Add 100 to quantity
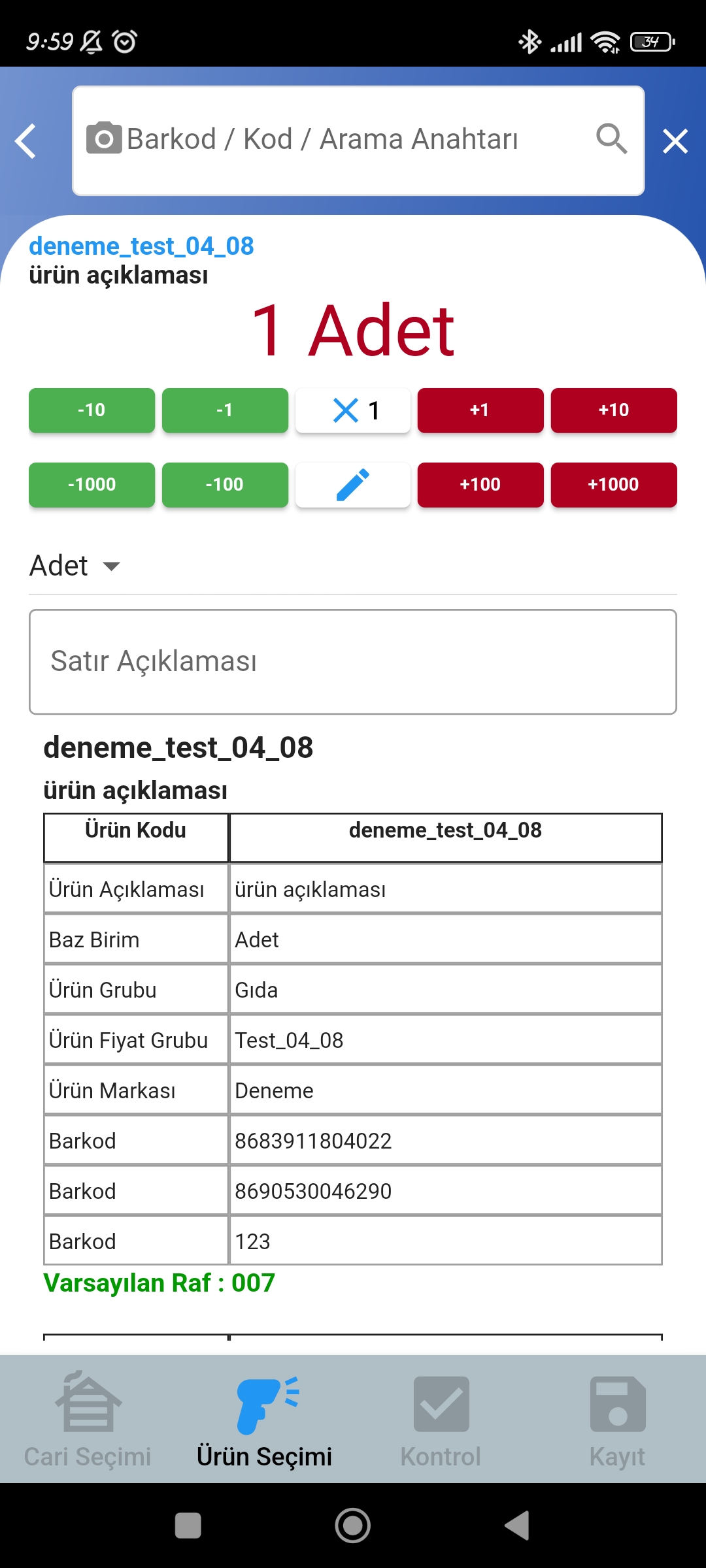 click(x=480, y=485)
